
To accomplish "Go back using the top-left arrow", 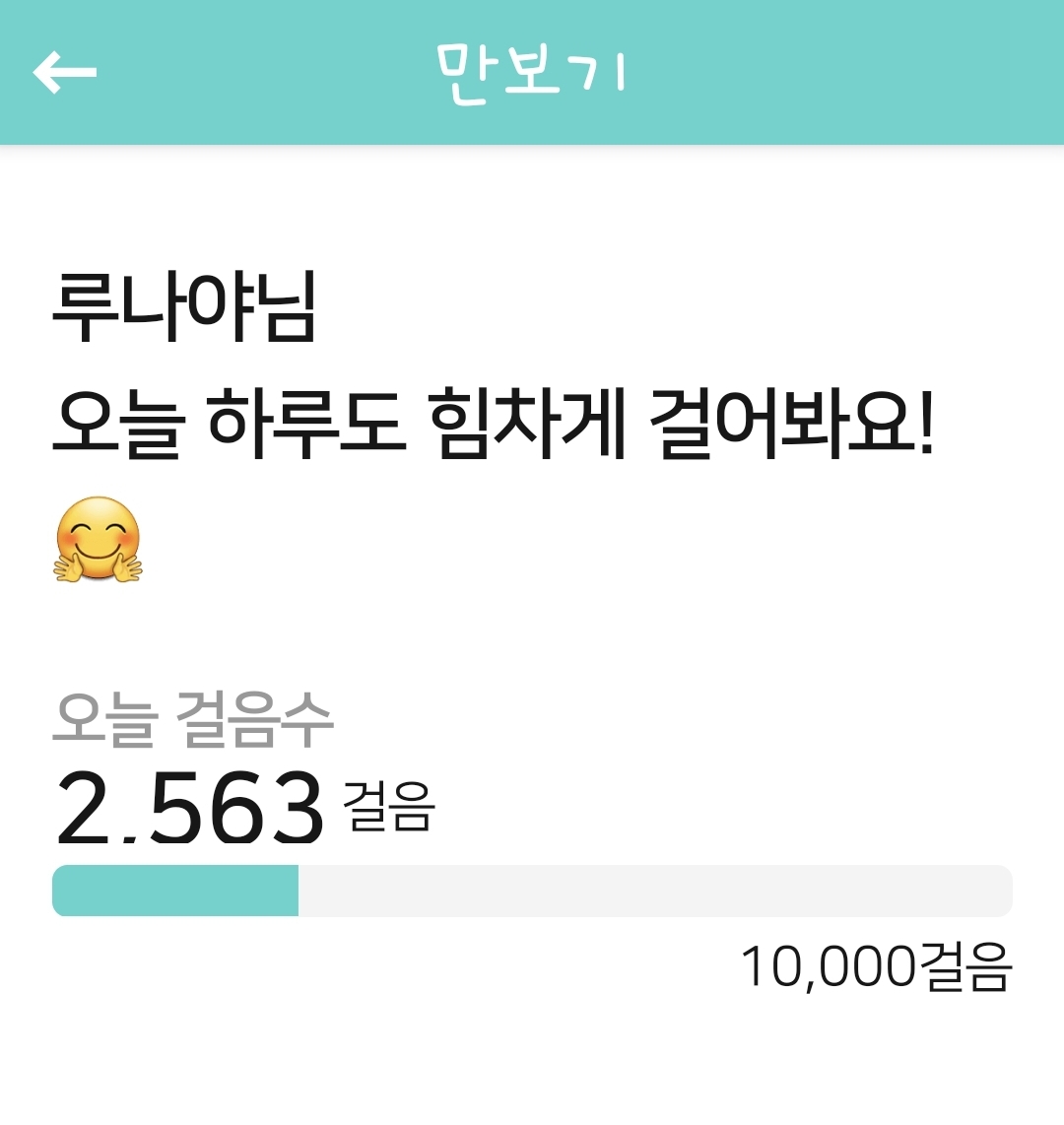I will tap(65, 72).
